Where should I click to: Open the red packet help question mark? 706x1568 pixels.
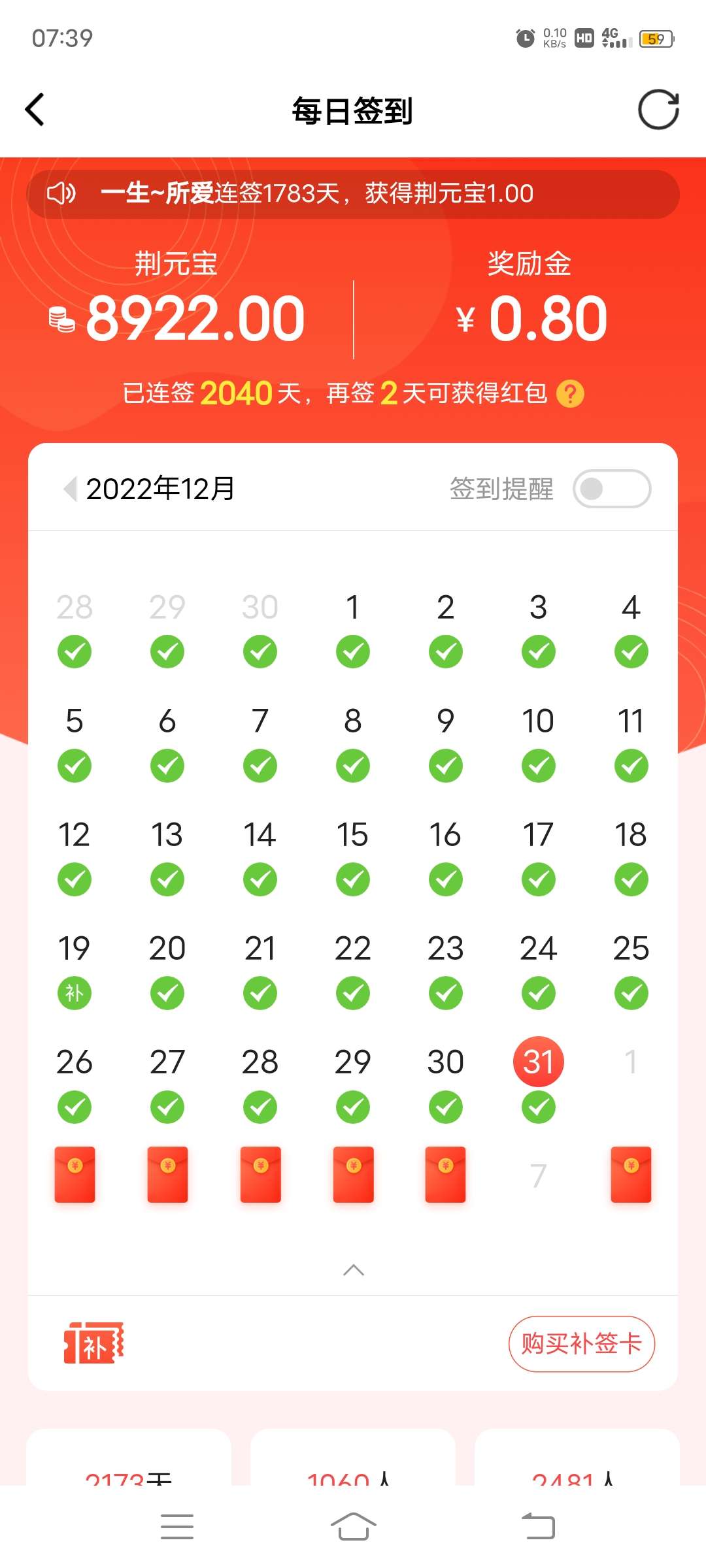tap(570, 394)
